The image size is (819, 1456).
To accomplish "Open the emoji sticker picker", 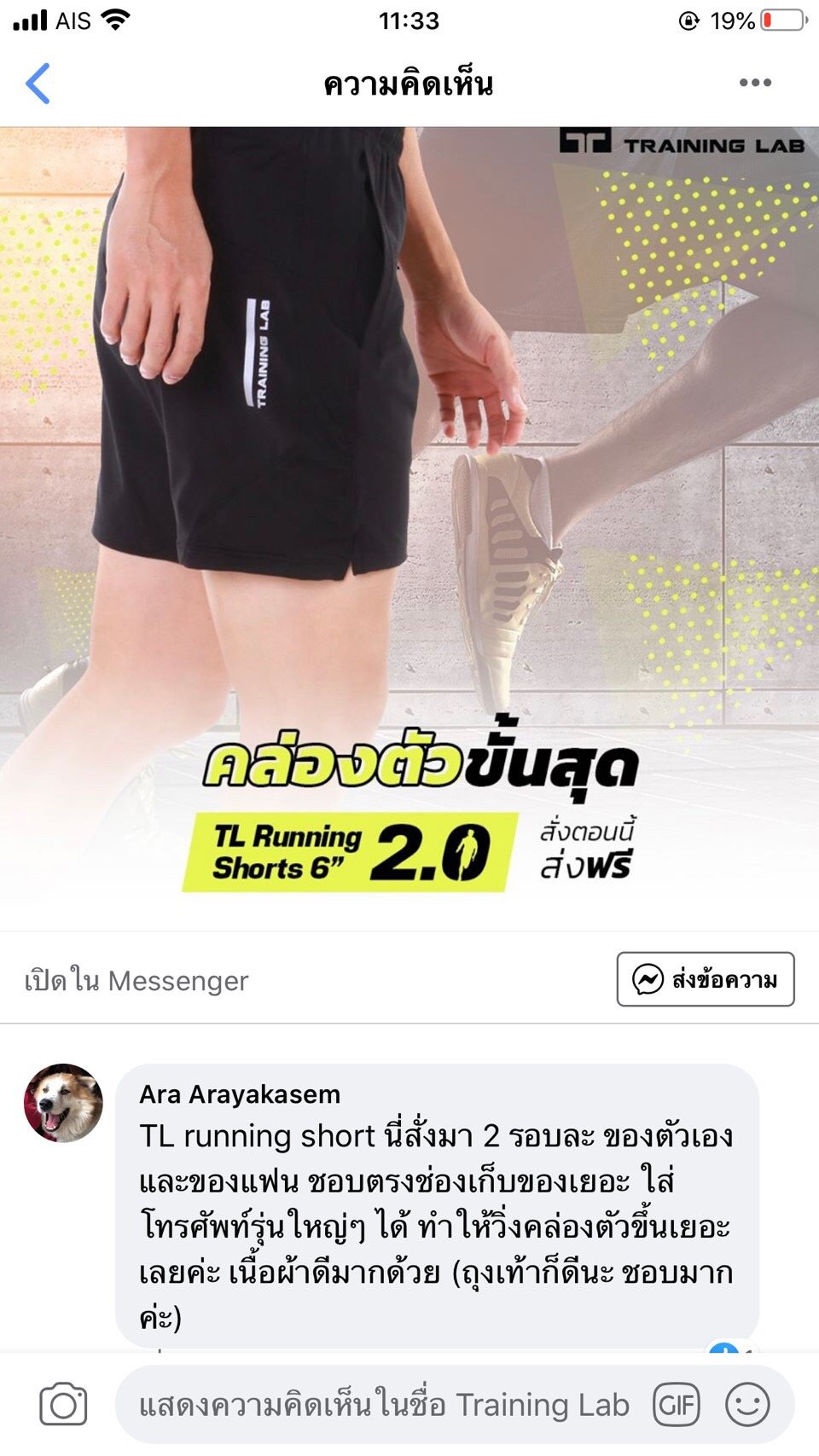I will tap(747, 1405).
